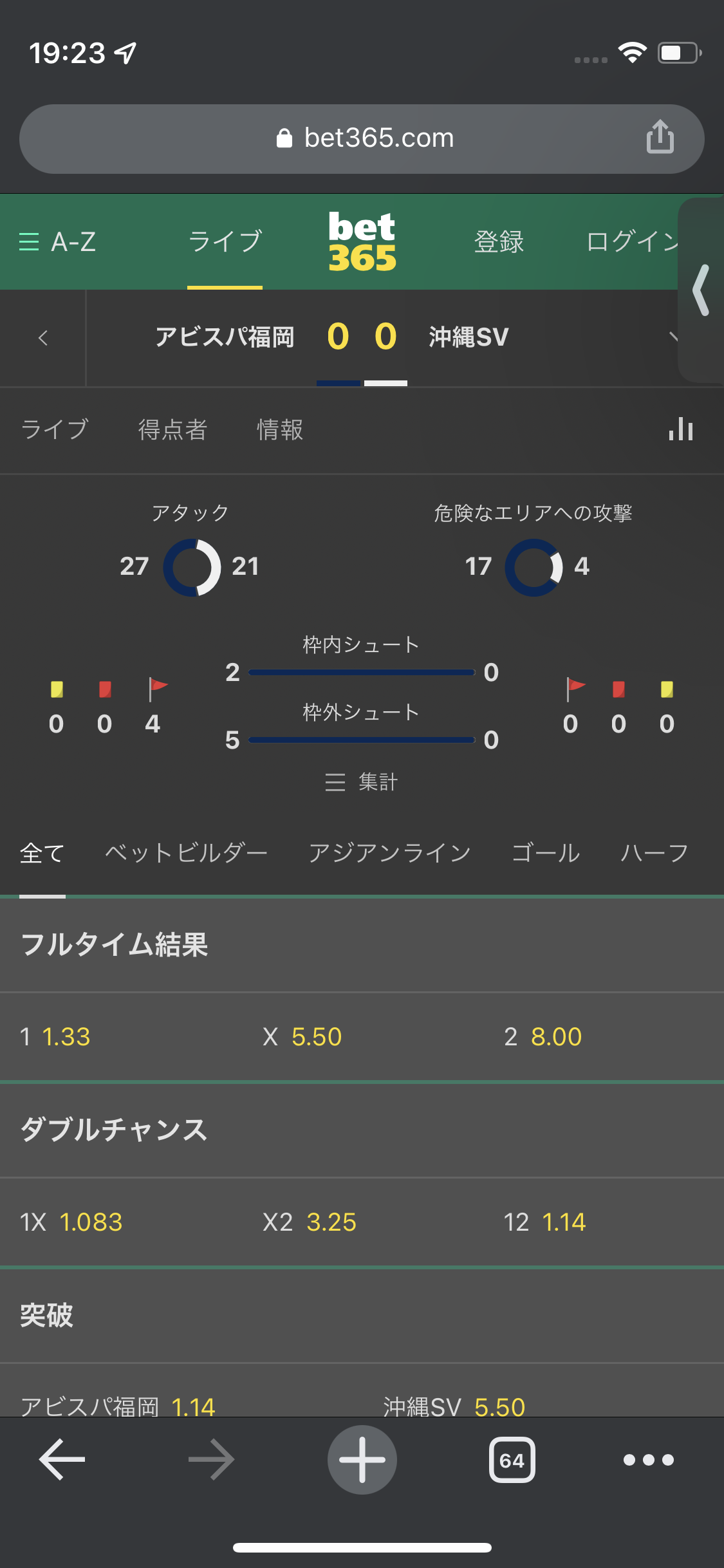Tap the share icon in address bar
Image resolution: width=724 pixels, height=1568 pixels.
(x=660, y=137)
